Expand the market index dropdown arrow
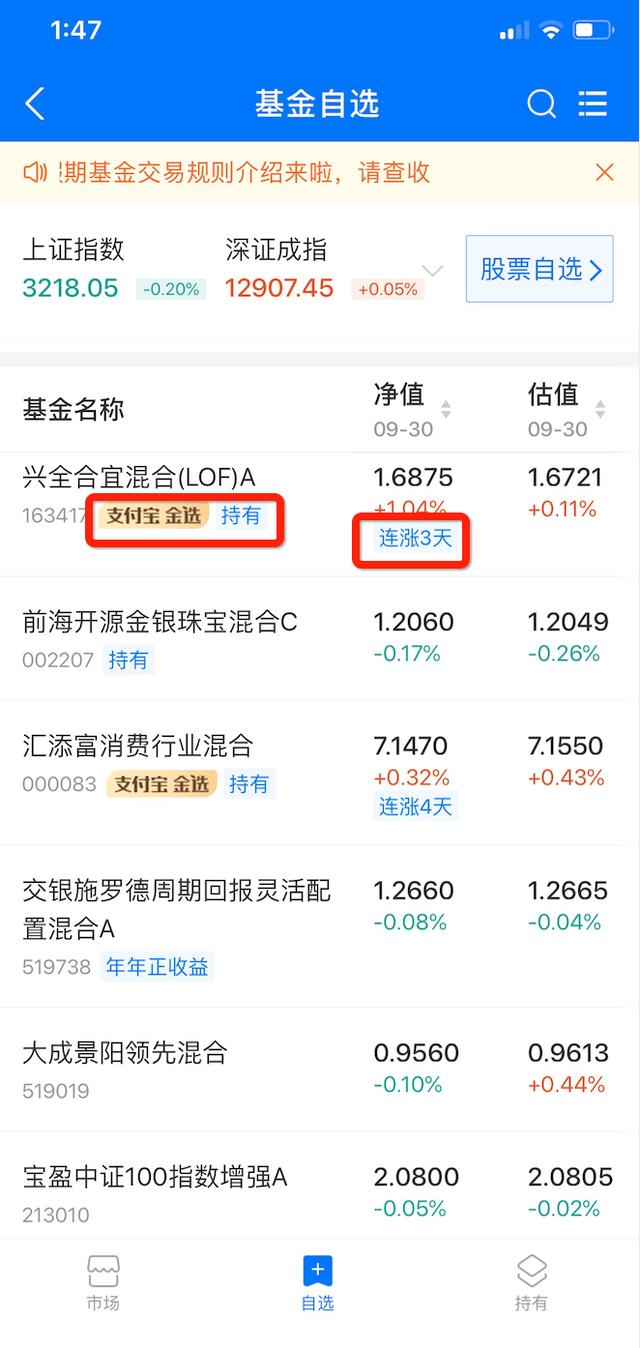This screenshot has width=640, height=1348. click(433, 270)
